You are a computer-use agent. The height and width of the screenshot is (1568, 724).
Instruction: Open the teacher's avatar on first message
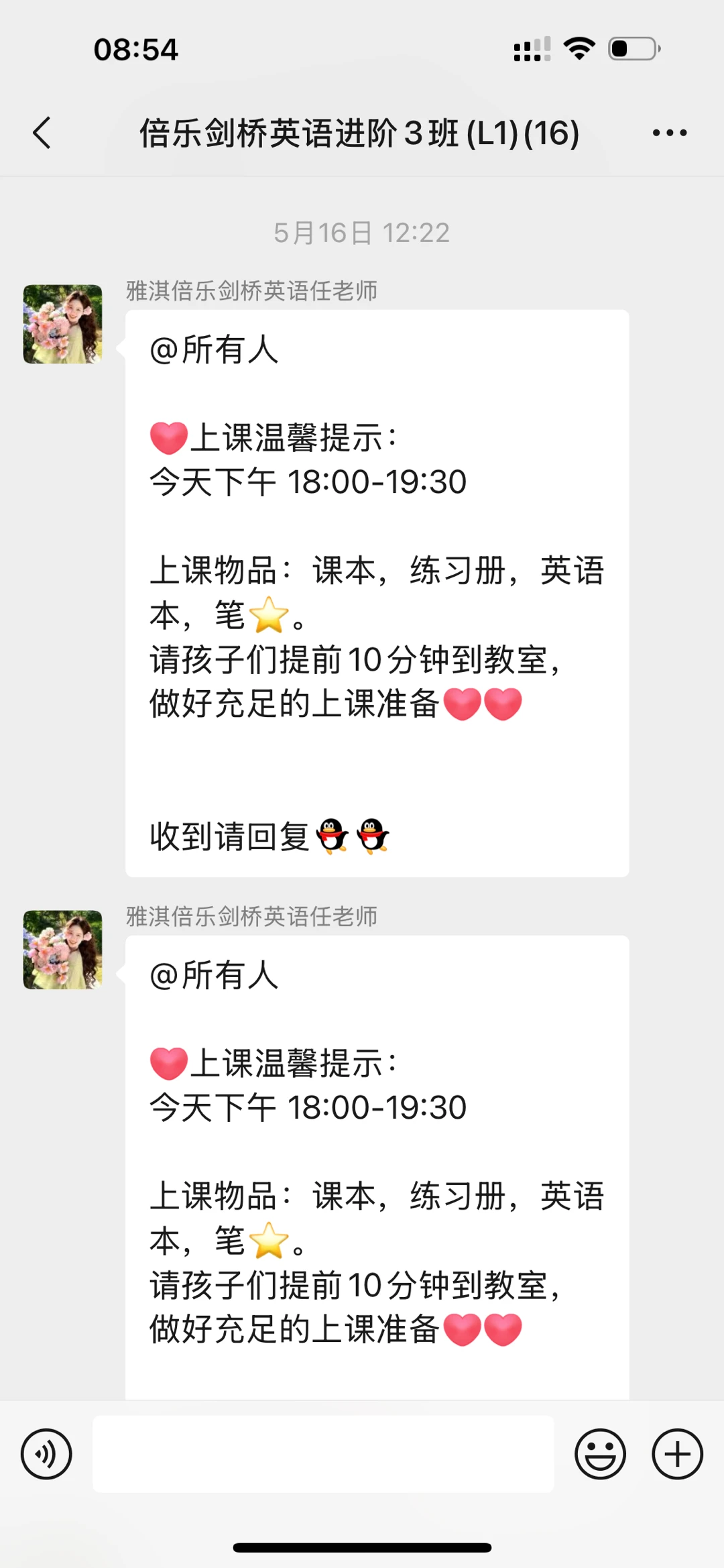tap(63, 324)
